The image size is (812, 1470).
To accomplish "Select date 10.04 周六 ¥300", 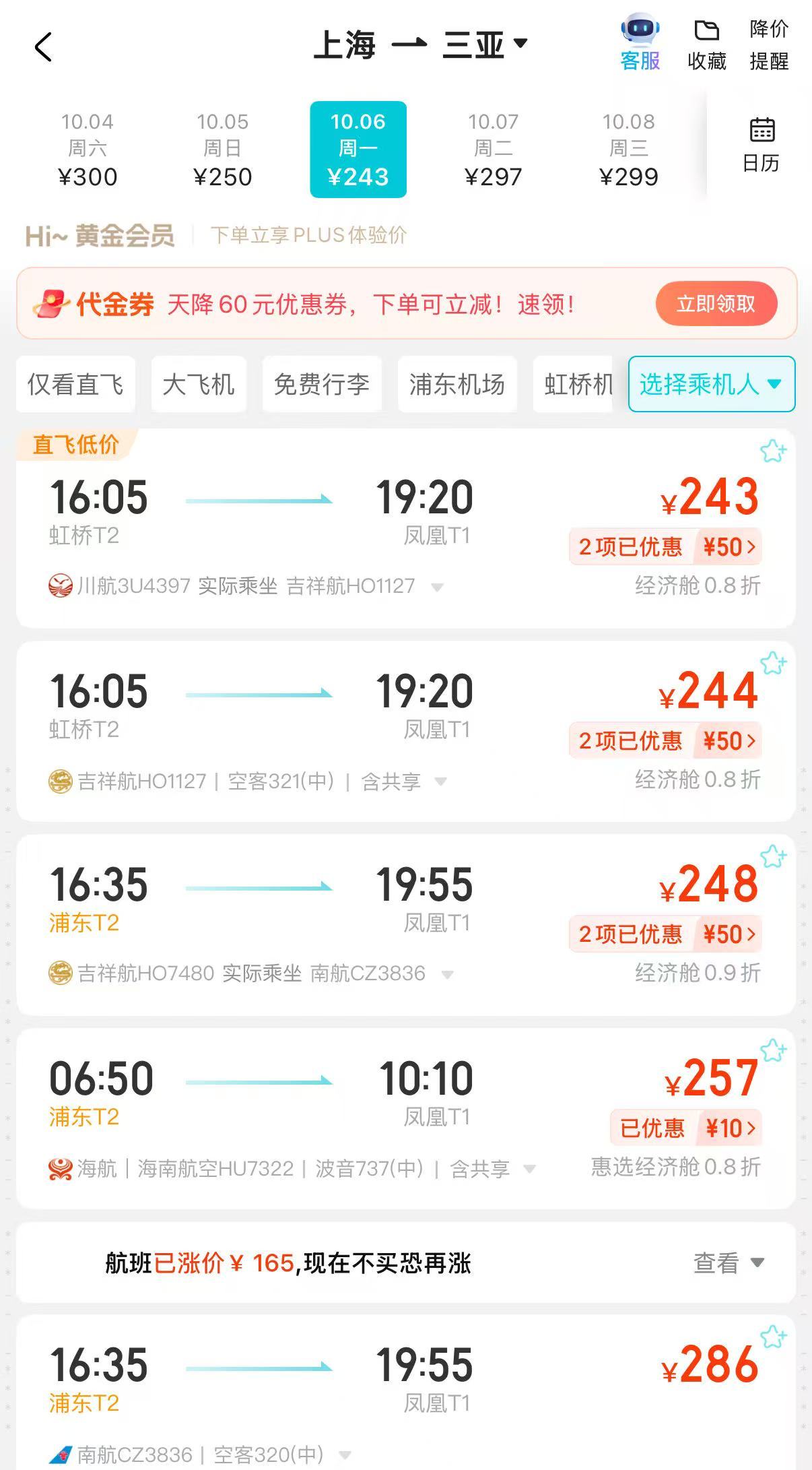I will click(x=88, y=150).
